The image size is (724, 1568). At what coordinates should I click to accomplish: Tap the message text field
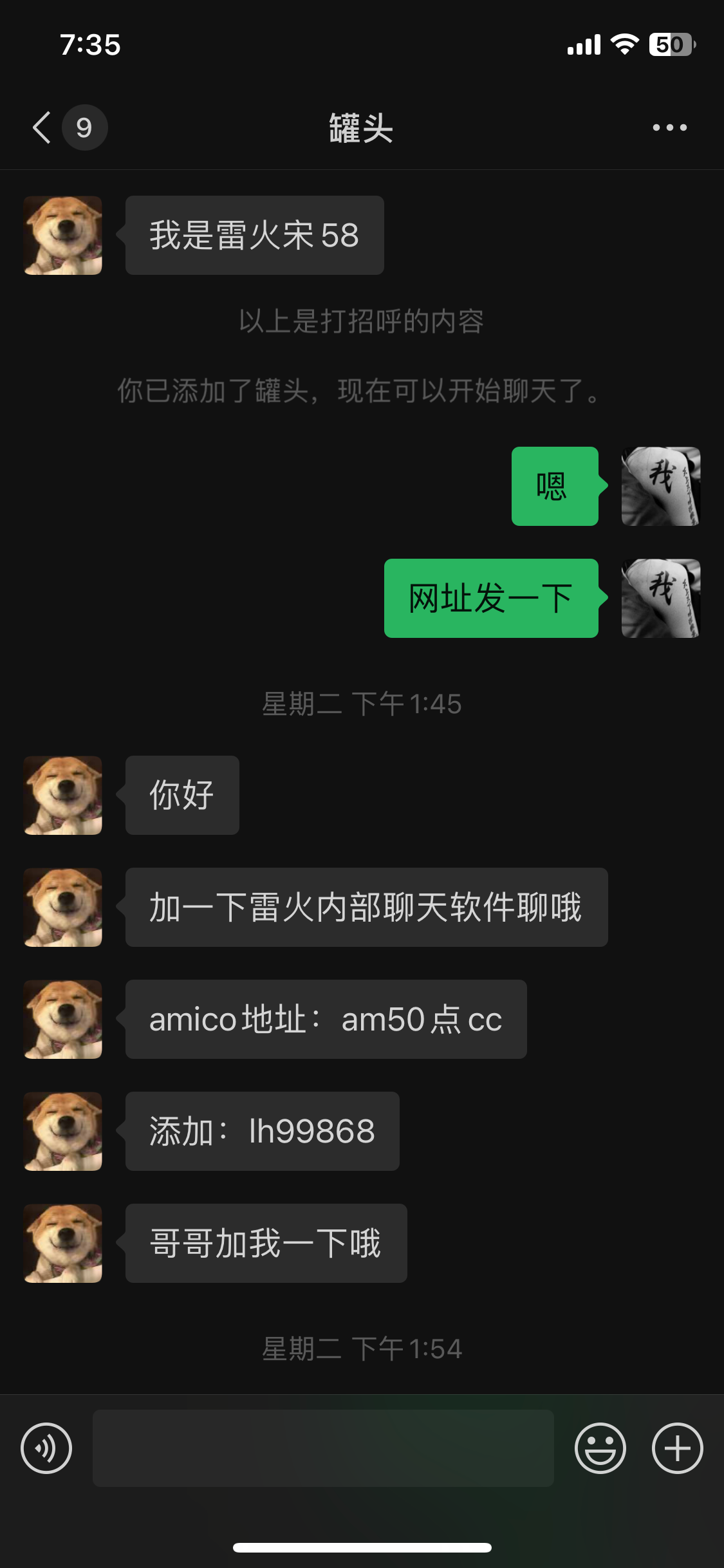[323, 1448]
